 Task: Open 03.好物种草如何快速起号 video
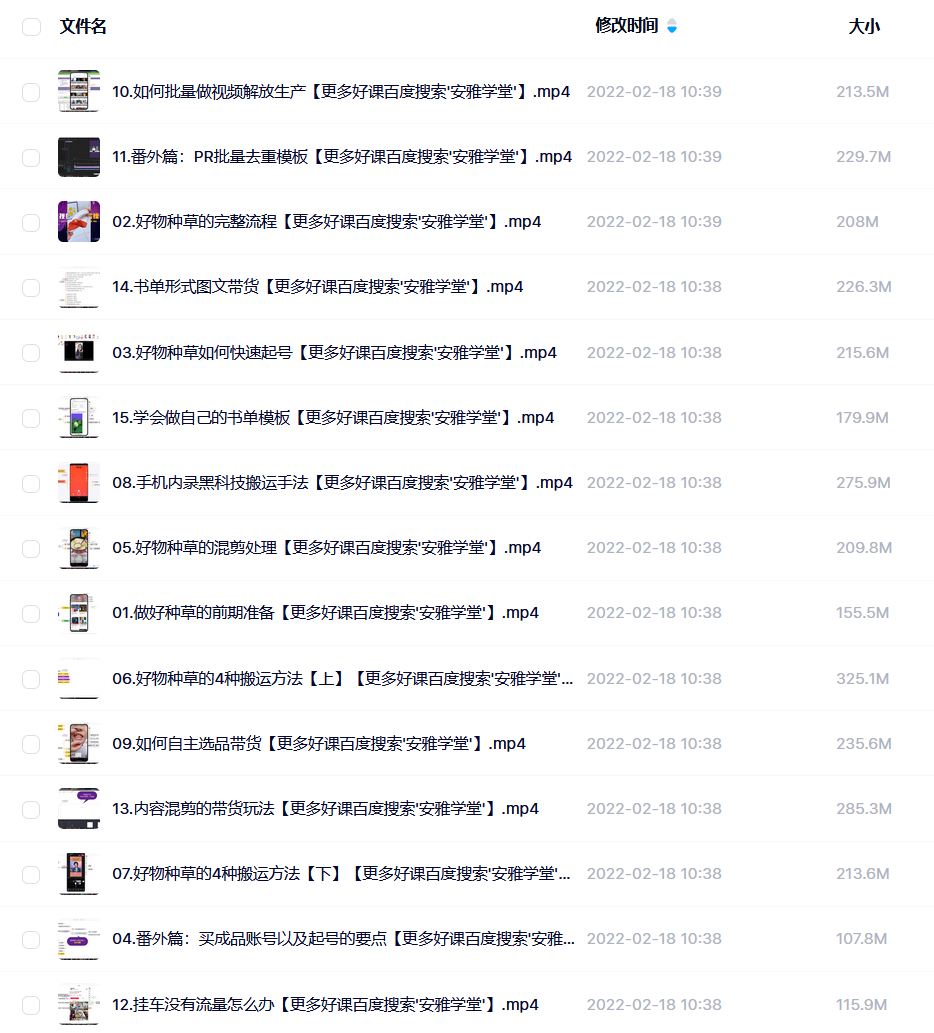coord(334,353)
